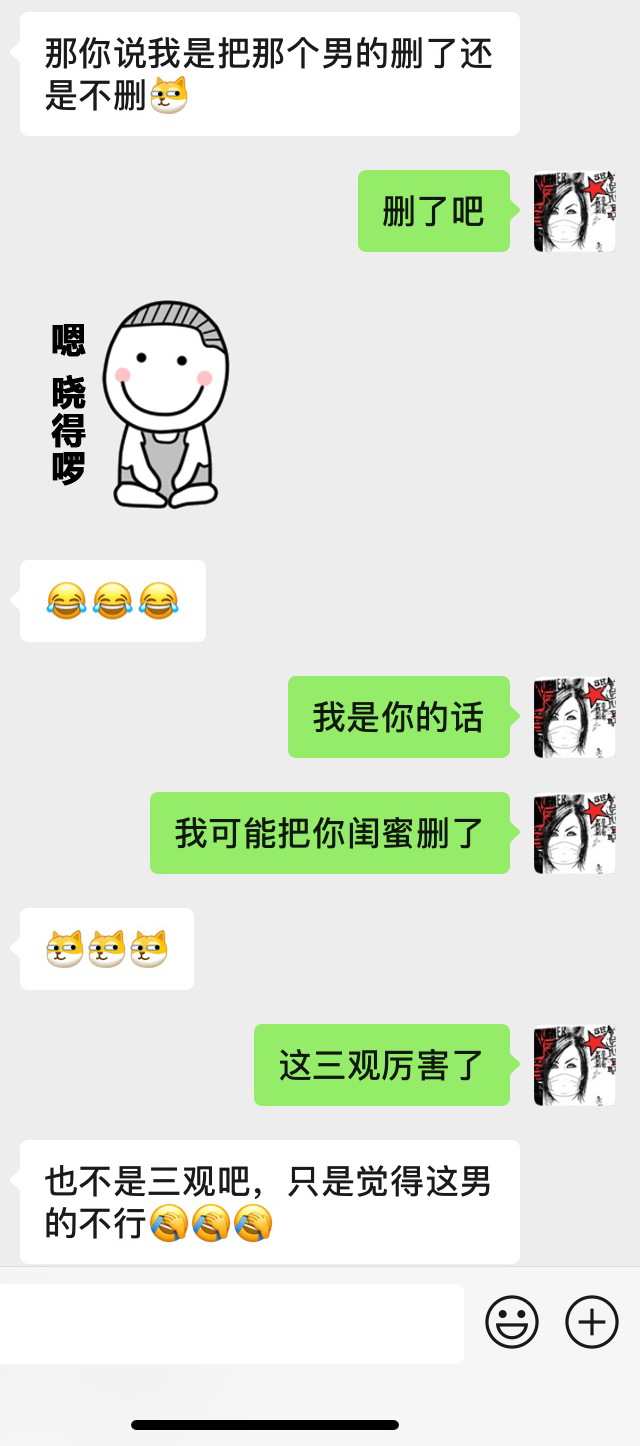This screenshot has height=1446, width=640.
Task: Tap the avatar beside 这三观厉害了 message
Action: pos(574,1065)
